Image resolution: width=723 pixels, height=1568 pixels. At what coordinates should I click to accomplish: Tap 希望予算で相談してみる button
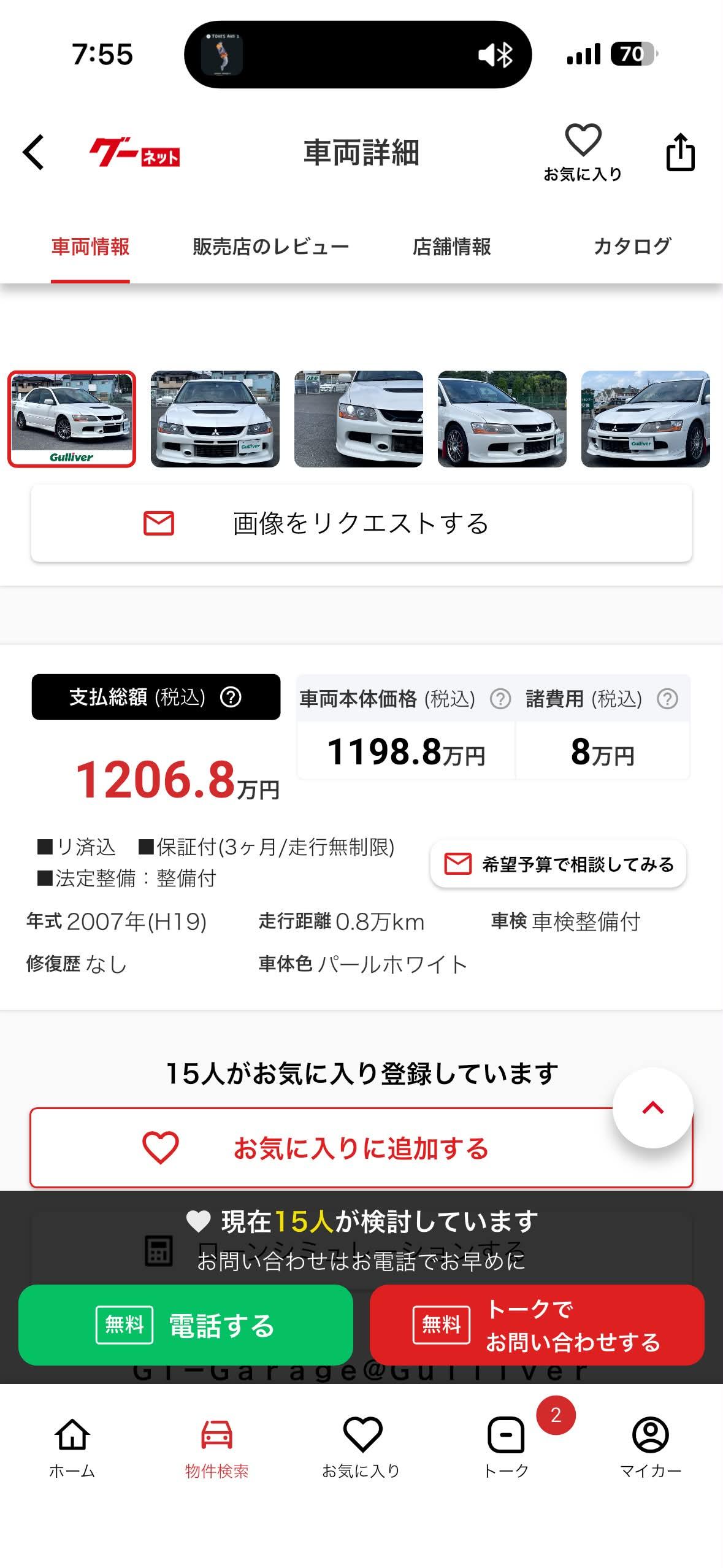click(x=558, y=864)
